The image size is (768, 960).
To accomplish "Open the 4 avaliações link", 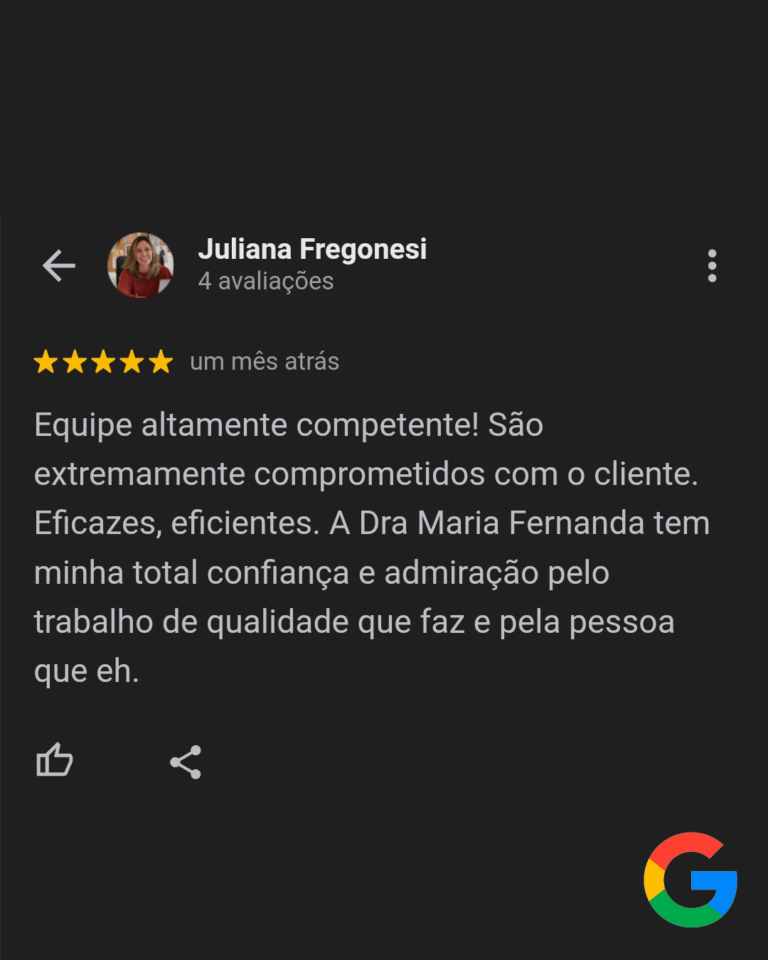I will click(x=264, y=281).
